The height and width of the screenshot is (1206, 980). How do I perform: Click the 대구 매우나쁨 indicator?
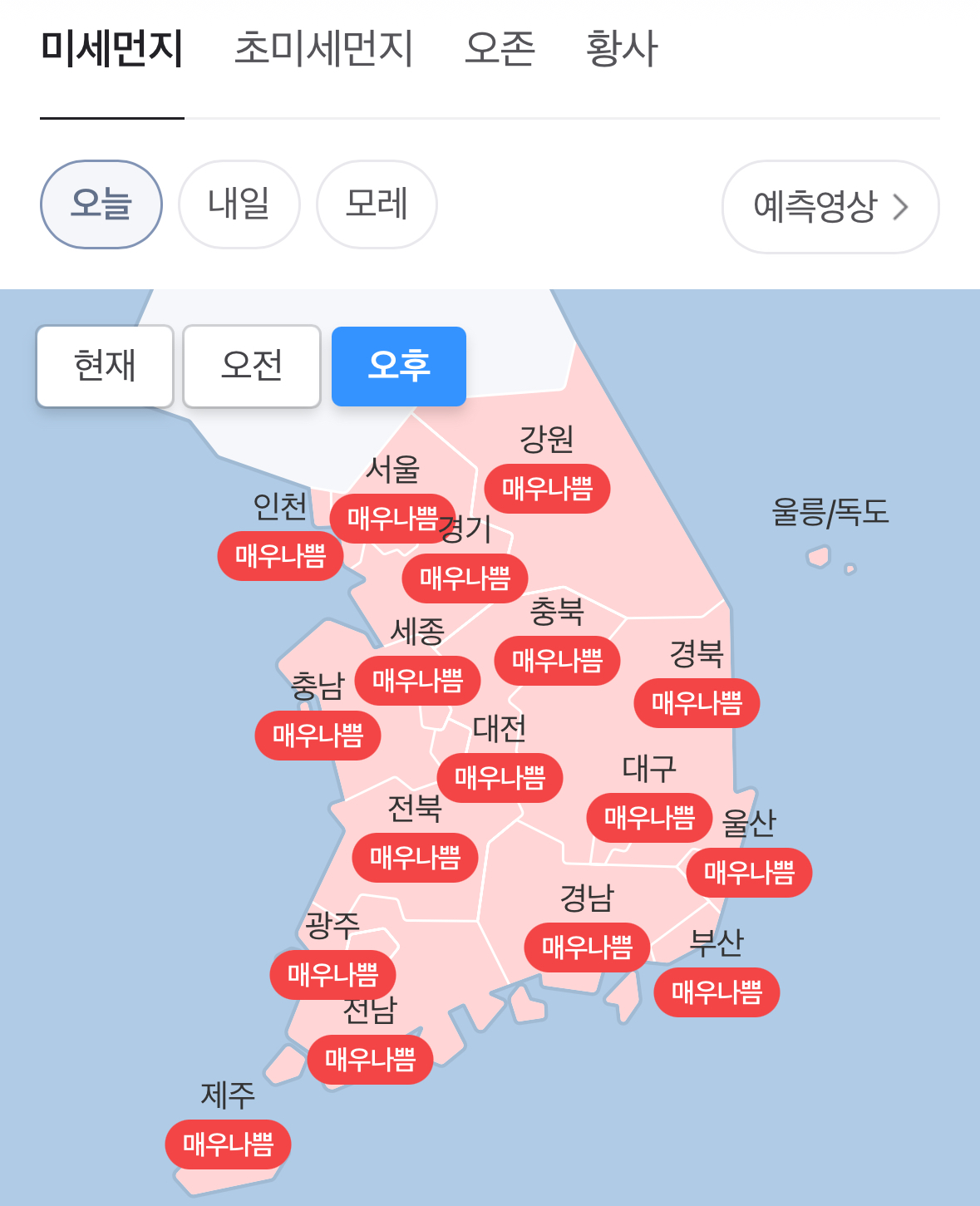(649, 818)
